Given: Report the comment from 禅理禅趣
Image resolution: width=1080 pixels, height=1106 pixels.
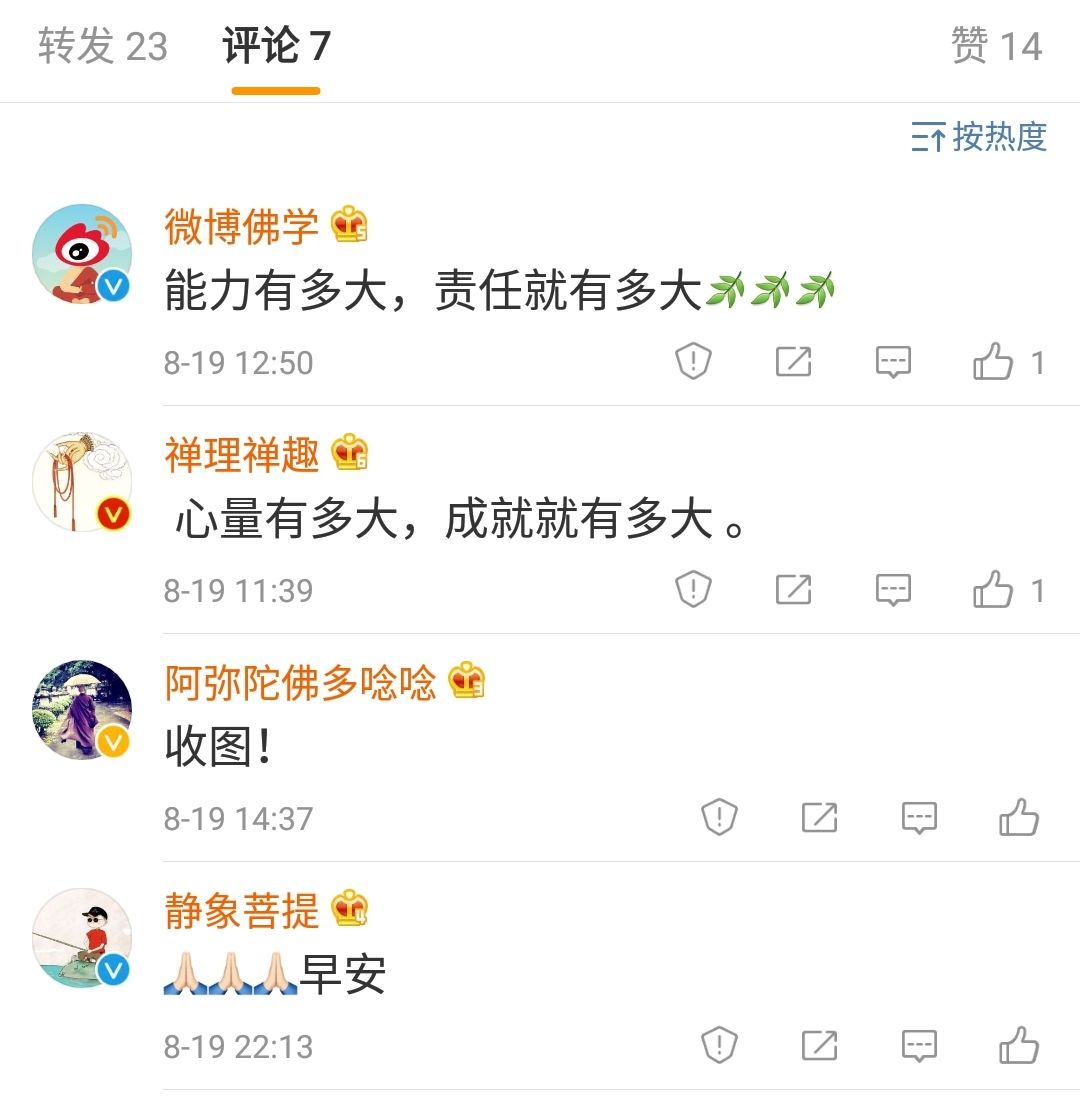Looking at the screenshot, I should tap(693, 590).
